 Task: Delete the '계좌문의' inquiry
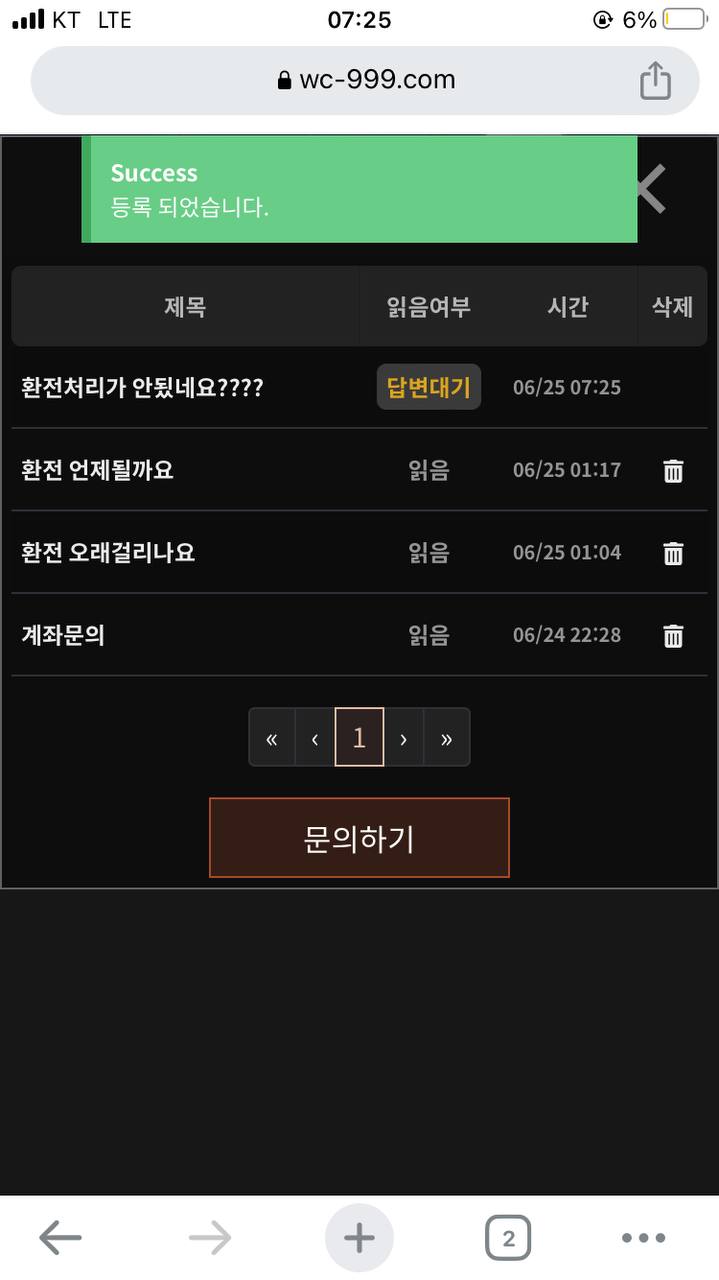[x=673, y=636]
